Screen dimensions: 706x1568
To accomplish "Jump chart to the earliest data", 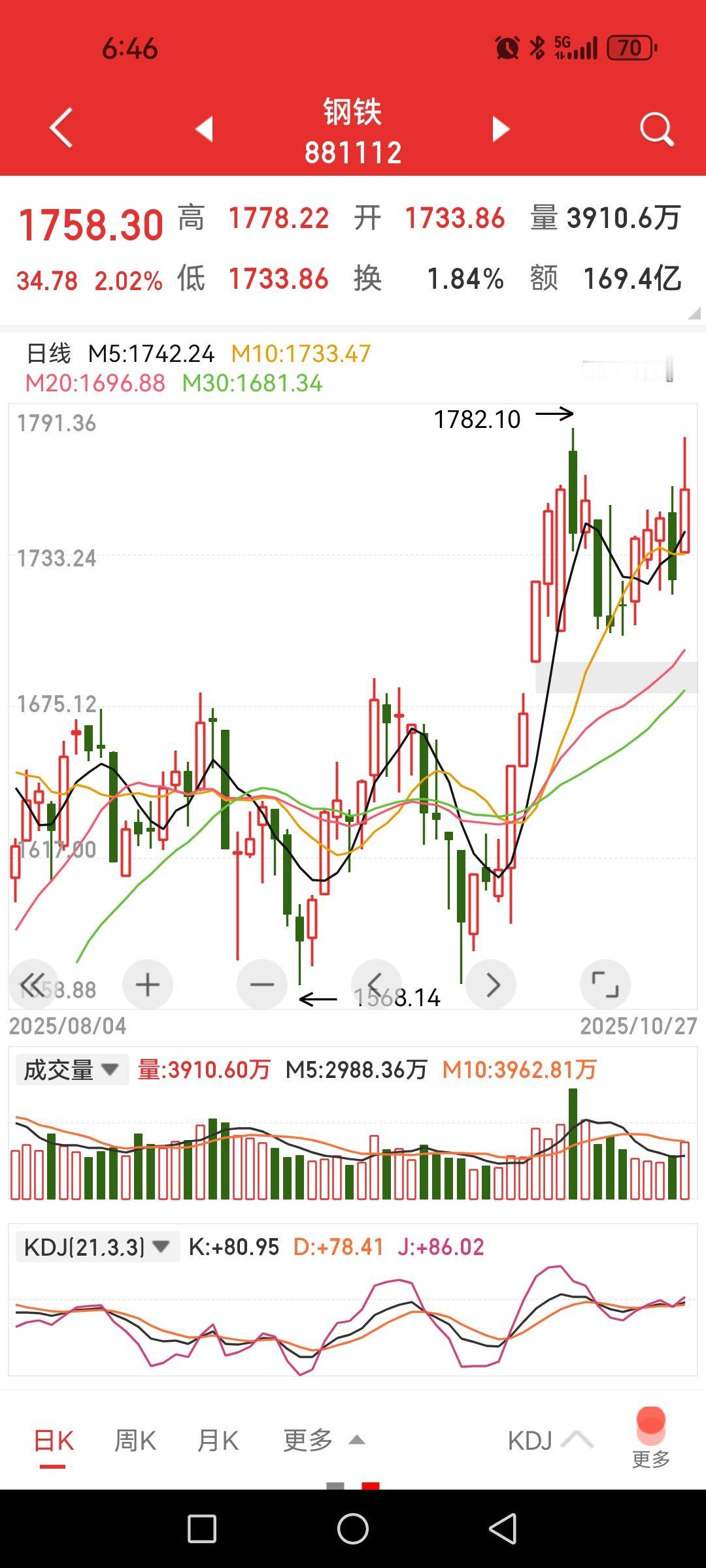I will tap(33, 985).
